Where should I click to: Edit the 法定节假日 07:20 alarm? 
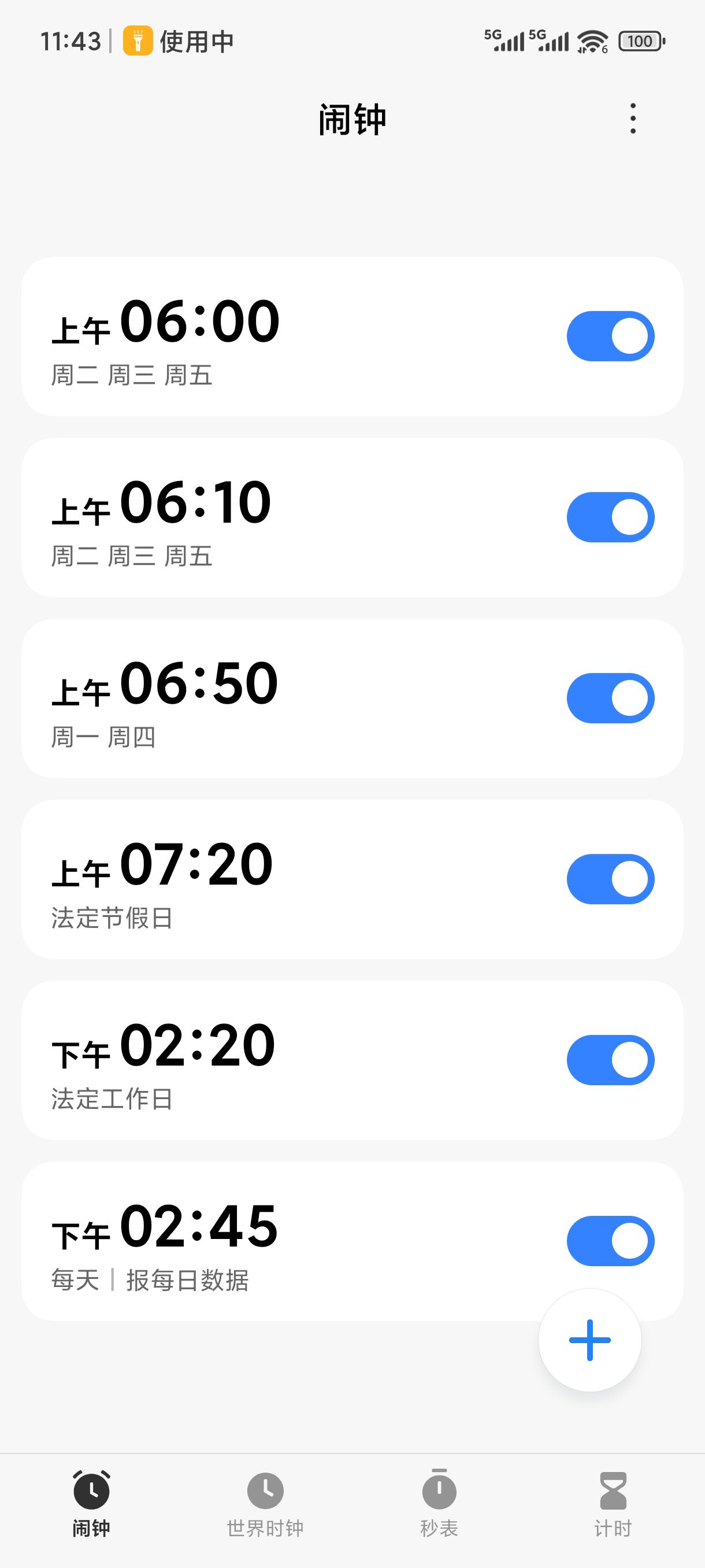click(x=243, y=879)
